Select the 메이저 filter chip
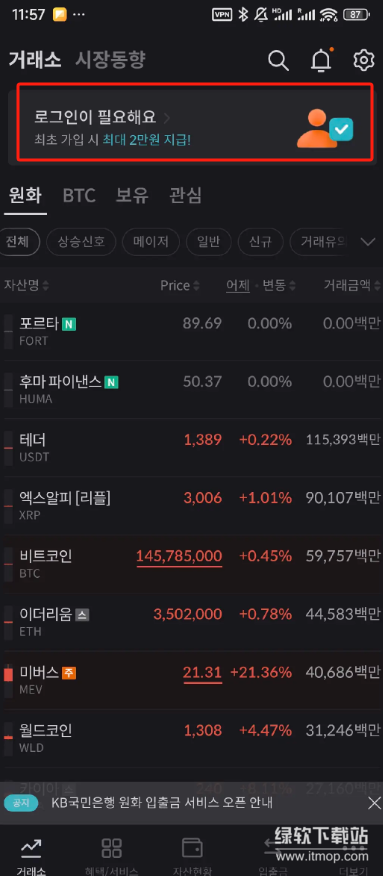383x876 pixels. click(x=151, y=242)
